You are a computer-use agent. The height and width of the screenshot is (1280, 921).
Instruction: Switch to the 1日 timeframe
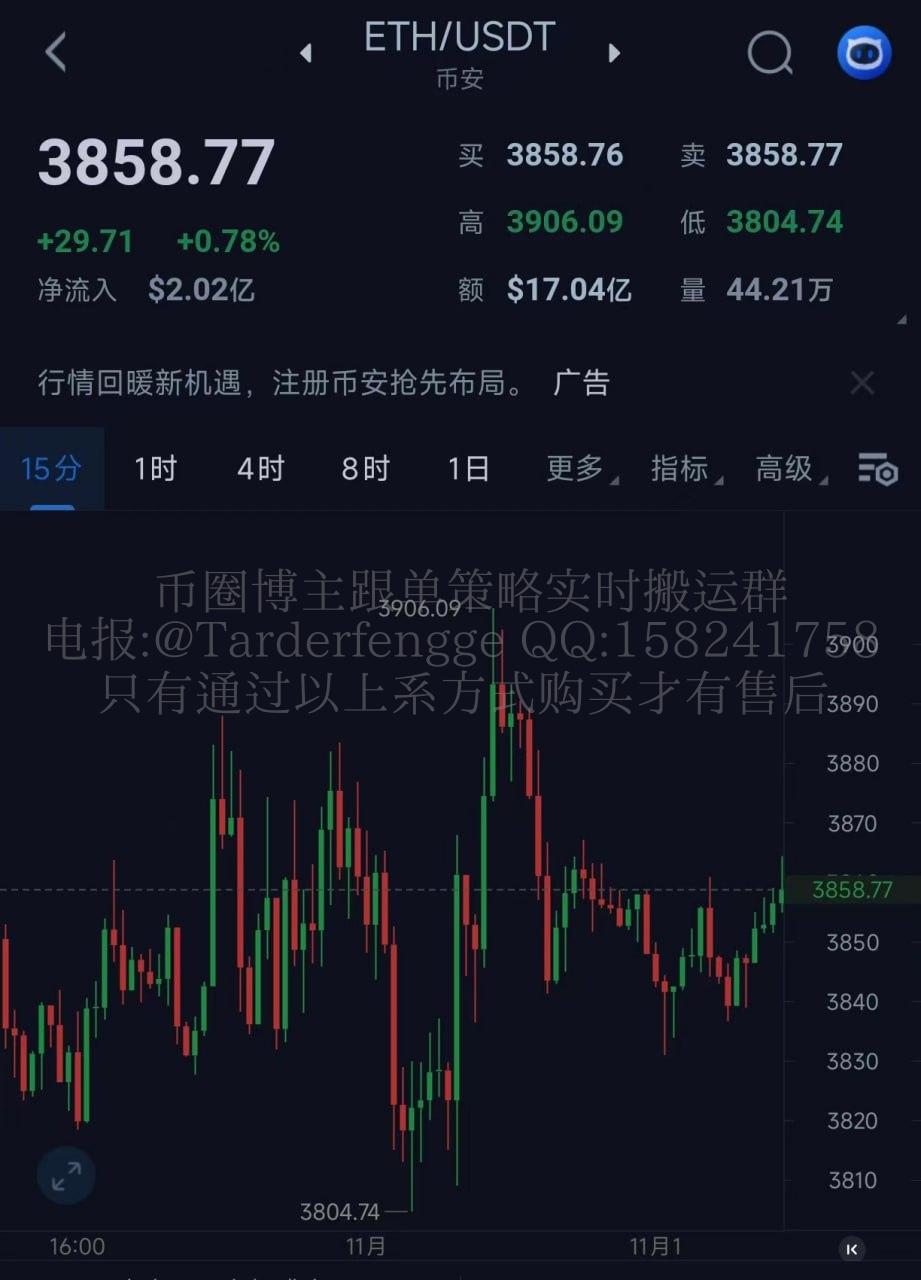click(x=468, y=468)
